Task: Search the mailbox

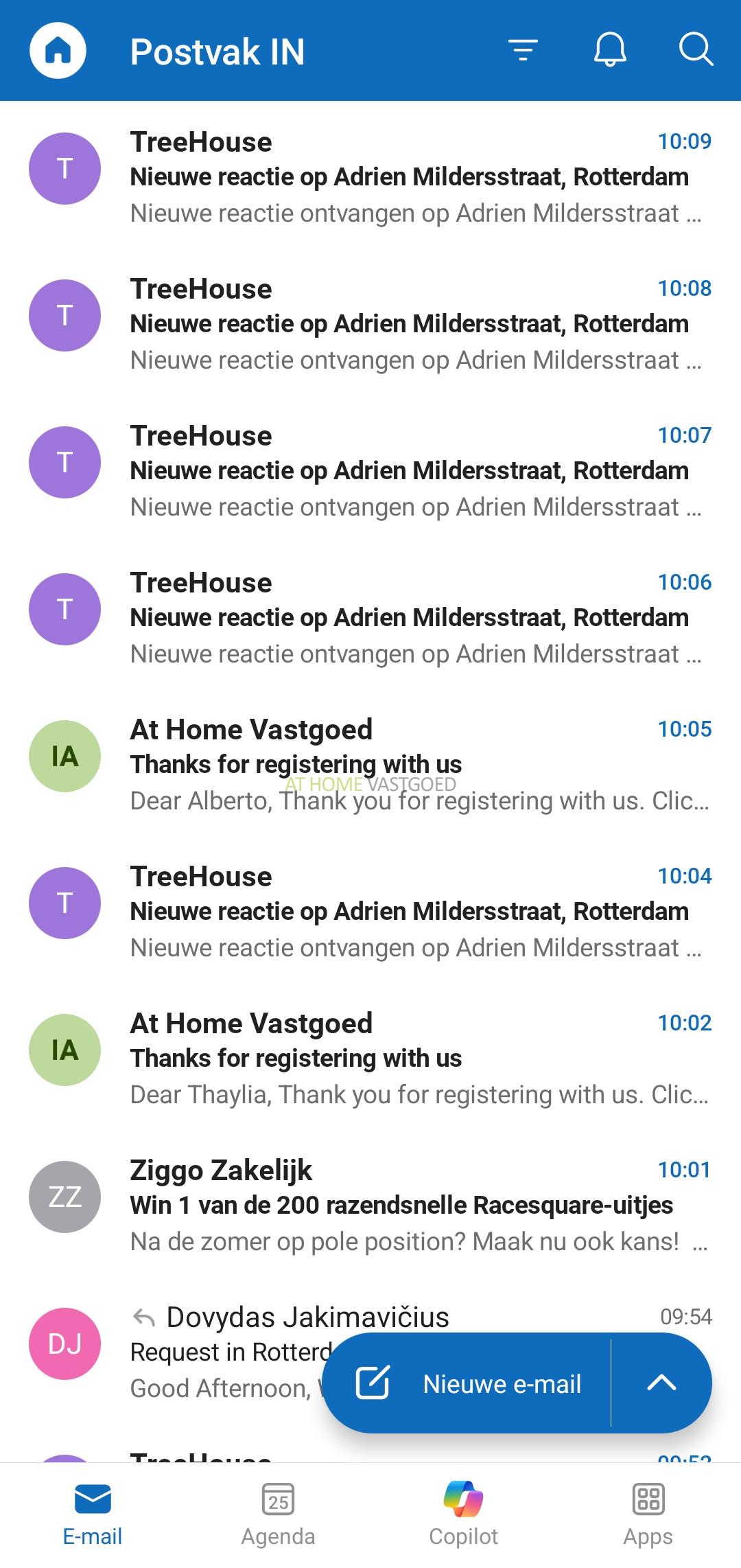Action: (x=696, y=51)
